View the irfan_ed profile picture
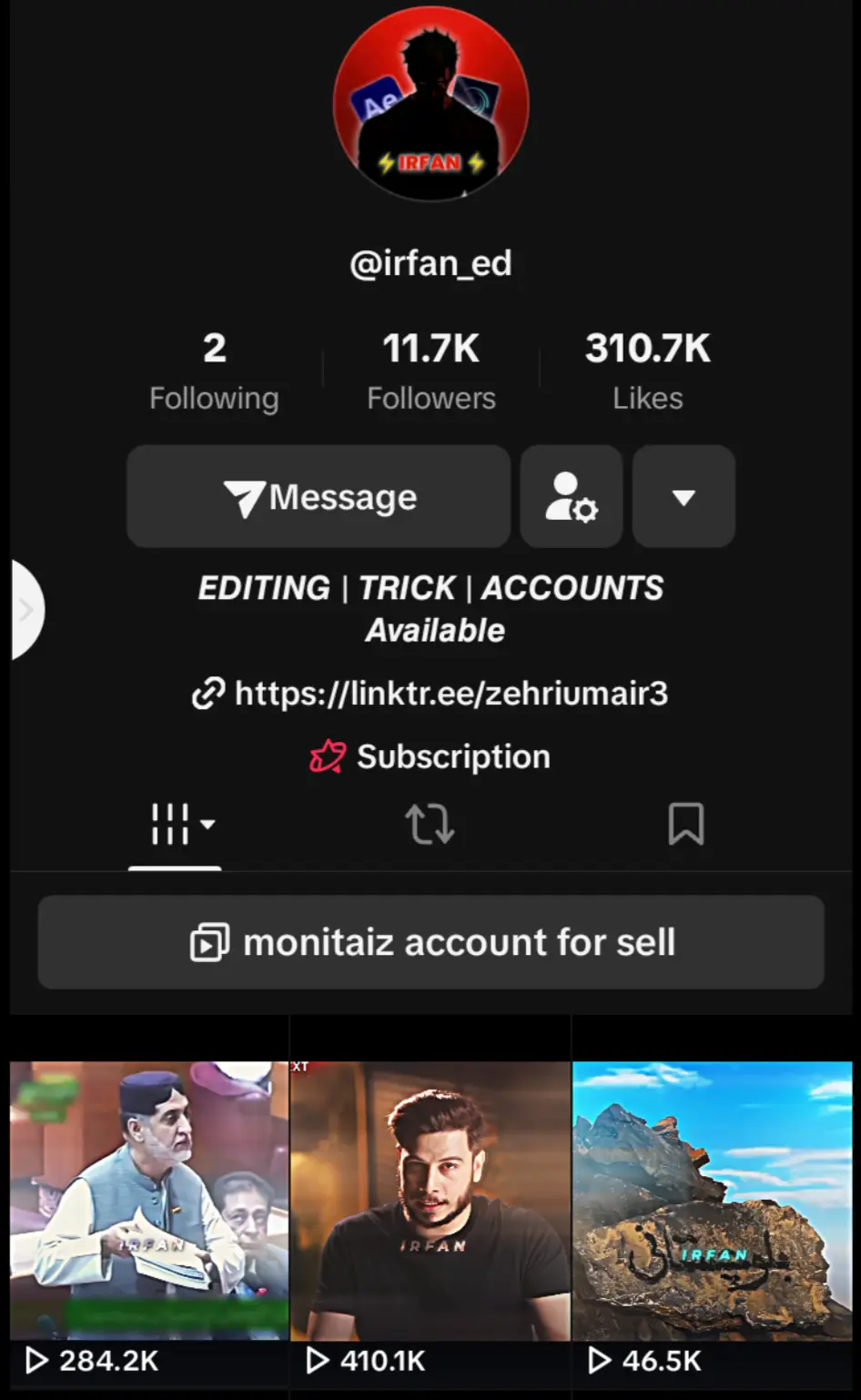This screenshot has width=861, height=1400. (x=430, y=104)
